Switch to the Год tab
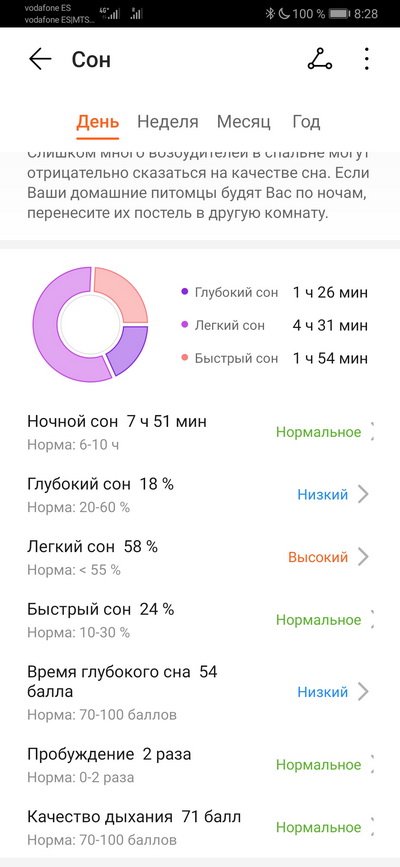Image resolution: width=400 pixels, height=867 pixels. coord(306,122)
